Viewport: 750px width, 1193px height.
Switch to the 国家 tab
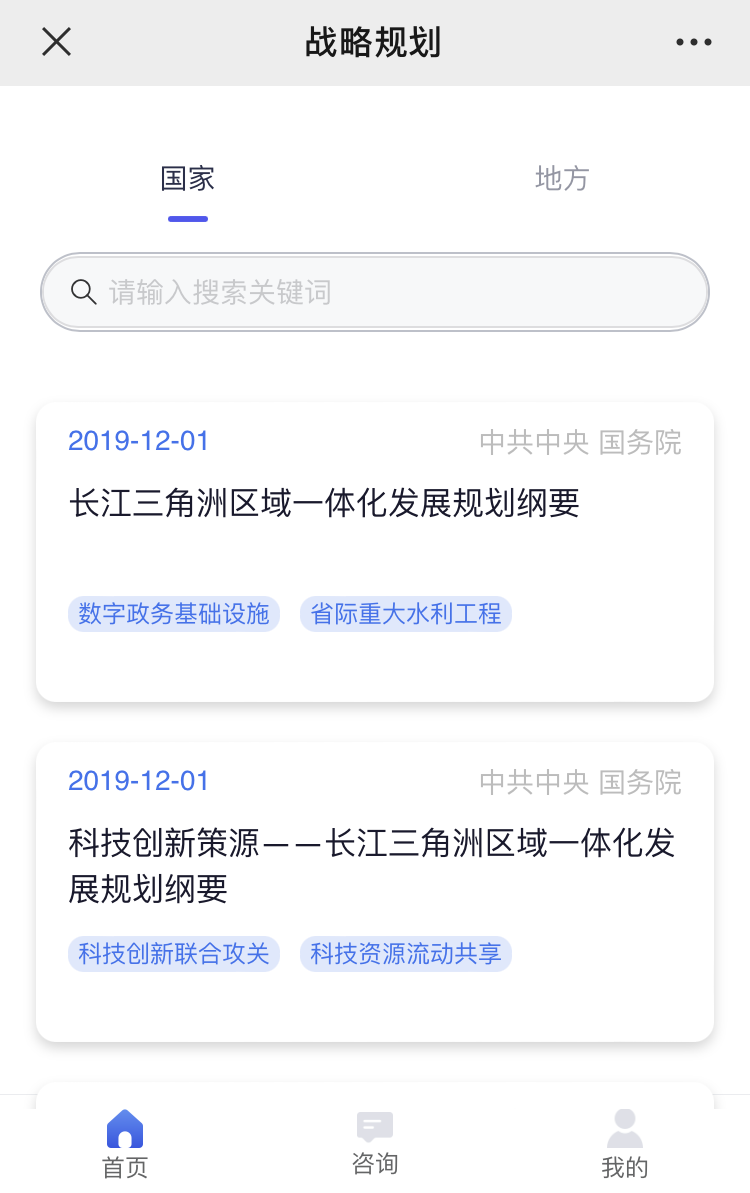point(188,179)
